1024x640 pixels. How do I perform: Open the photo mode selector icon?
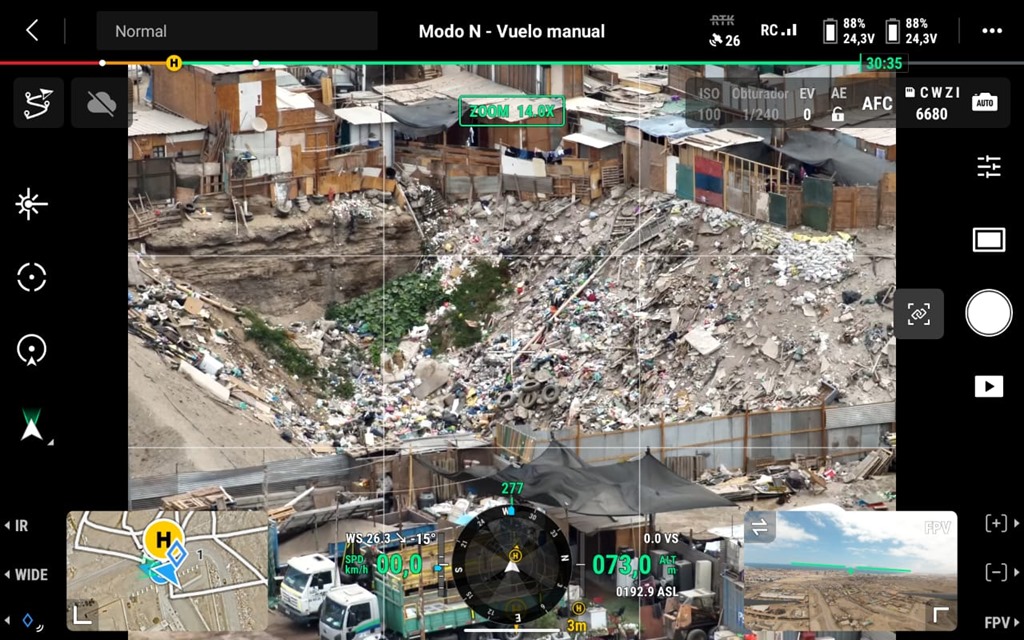tap(988, 240)
